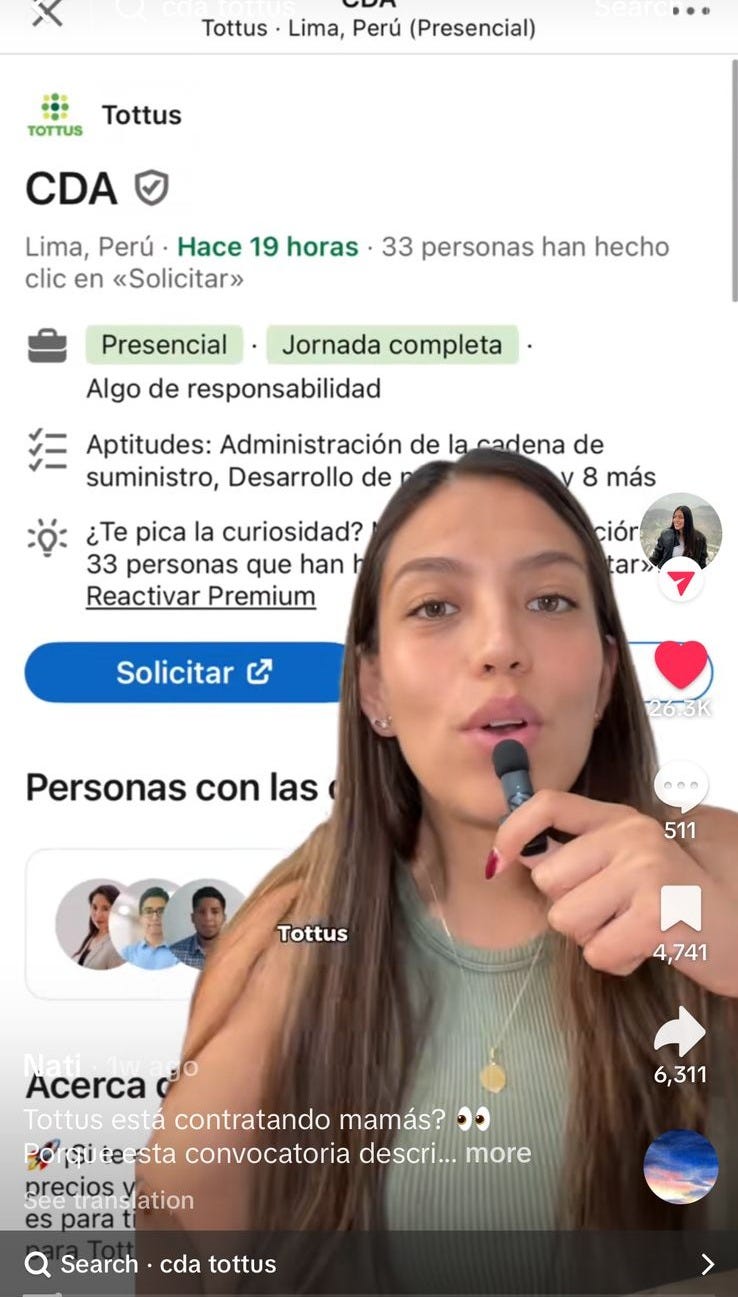Viewport: 738px width, 1297px height.
Task: Open the creator's profile avatar
Action: (681, 533)
